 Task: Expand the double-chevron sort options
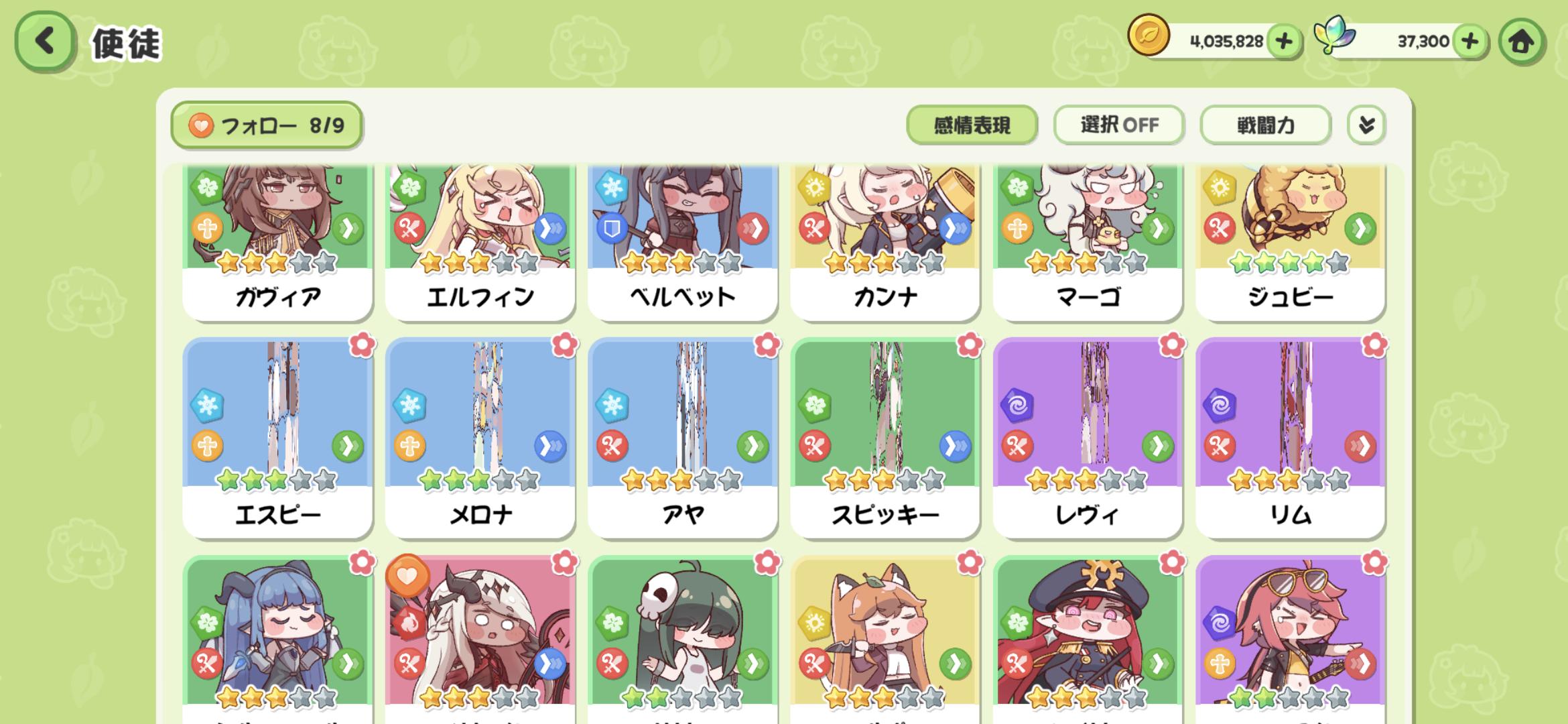pos(1366,125)
